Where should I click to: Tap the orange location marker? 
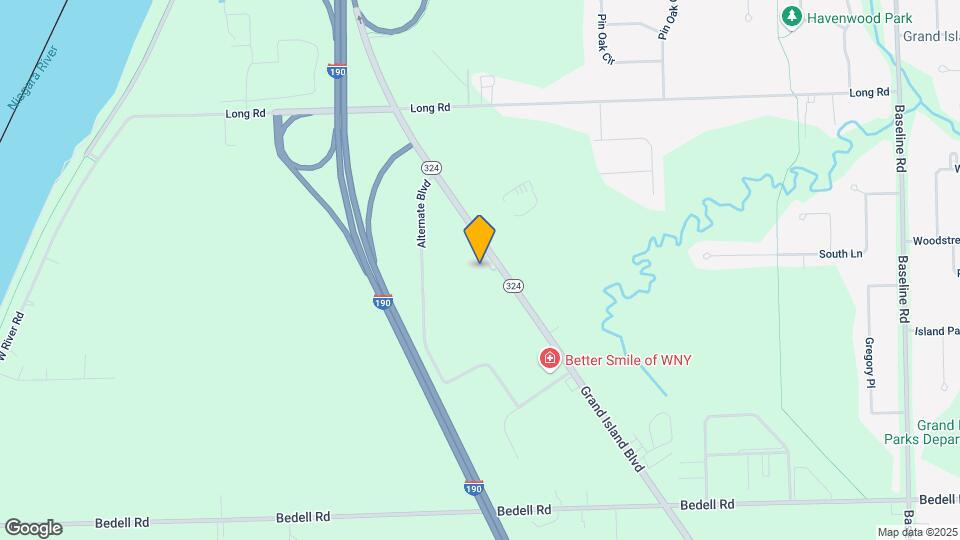pyautogui.click(x=480, y=238)
